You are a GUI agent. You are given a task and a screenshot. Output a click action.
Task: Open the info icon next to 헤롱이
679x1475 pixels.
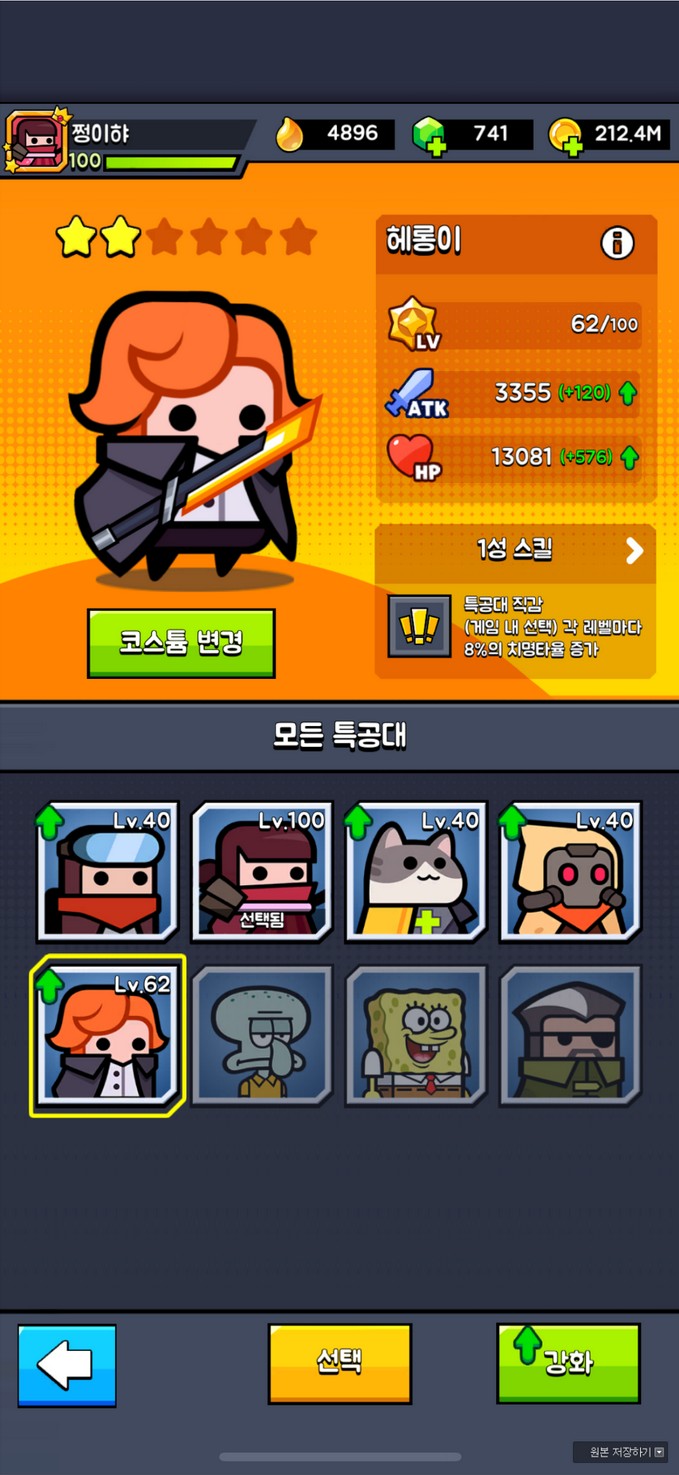tap(617, 243)
